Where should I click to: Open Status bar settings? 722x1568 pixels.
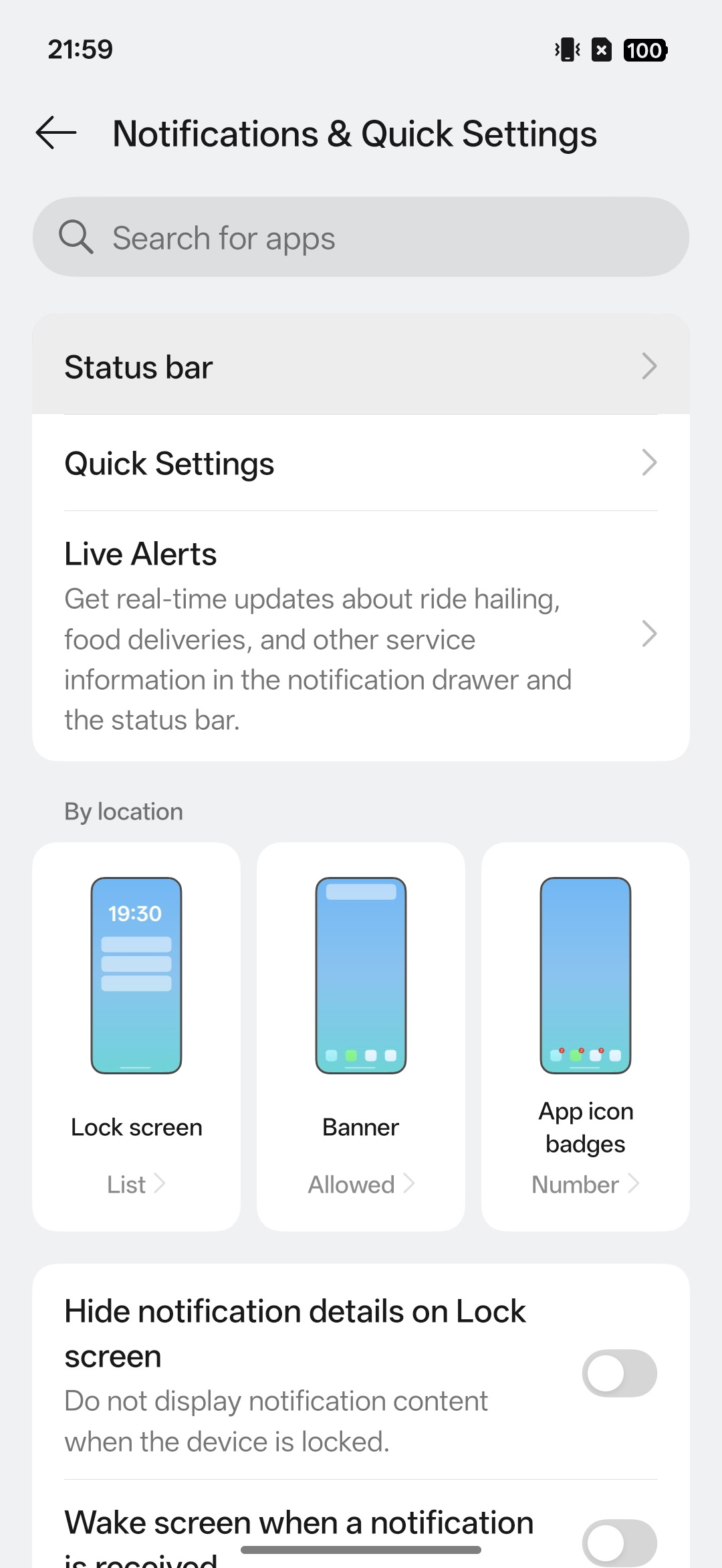[x=361, y=366]
